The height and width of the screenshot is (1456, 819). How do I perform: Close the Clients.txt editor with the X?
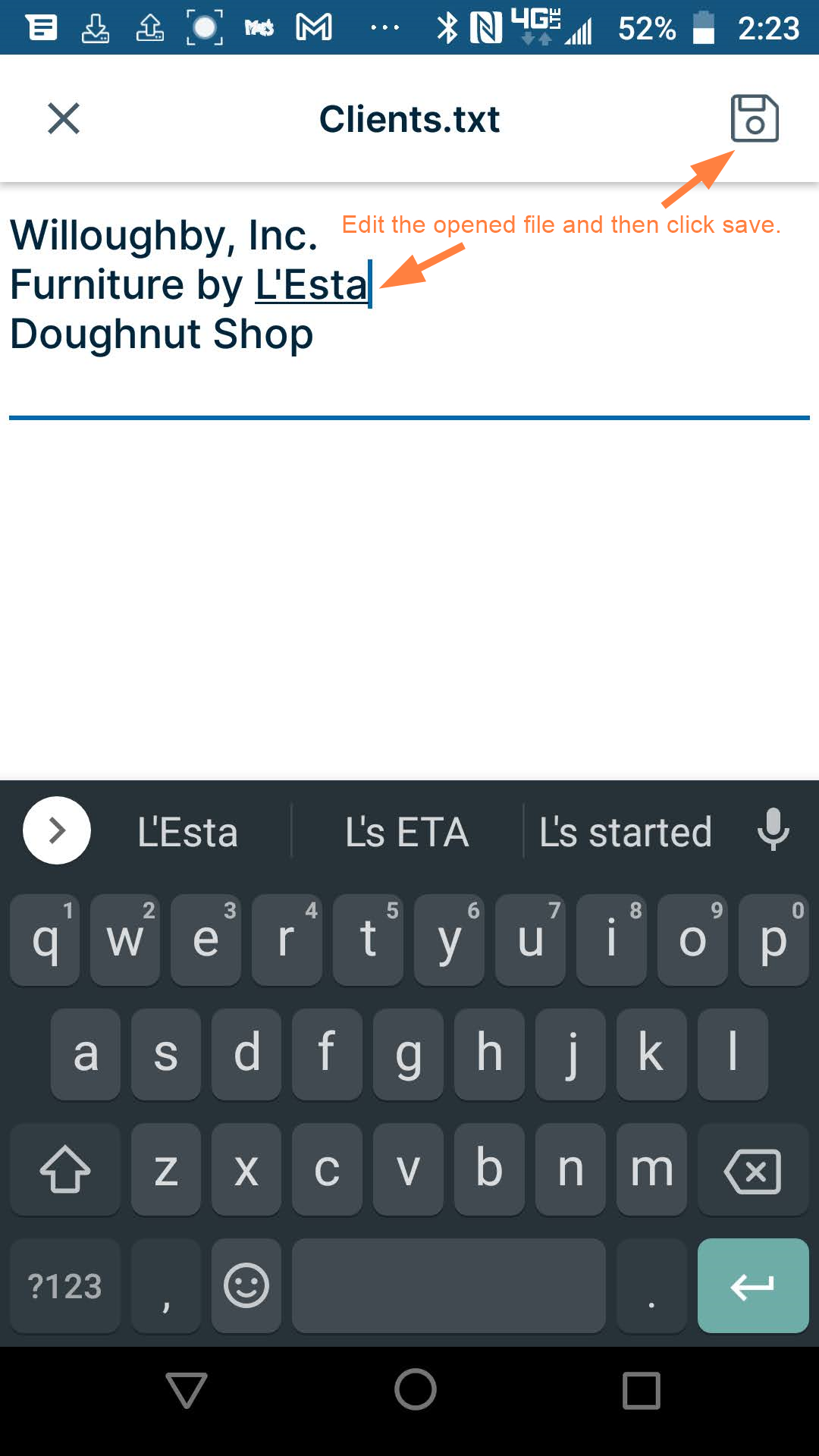(64, 118)
